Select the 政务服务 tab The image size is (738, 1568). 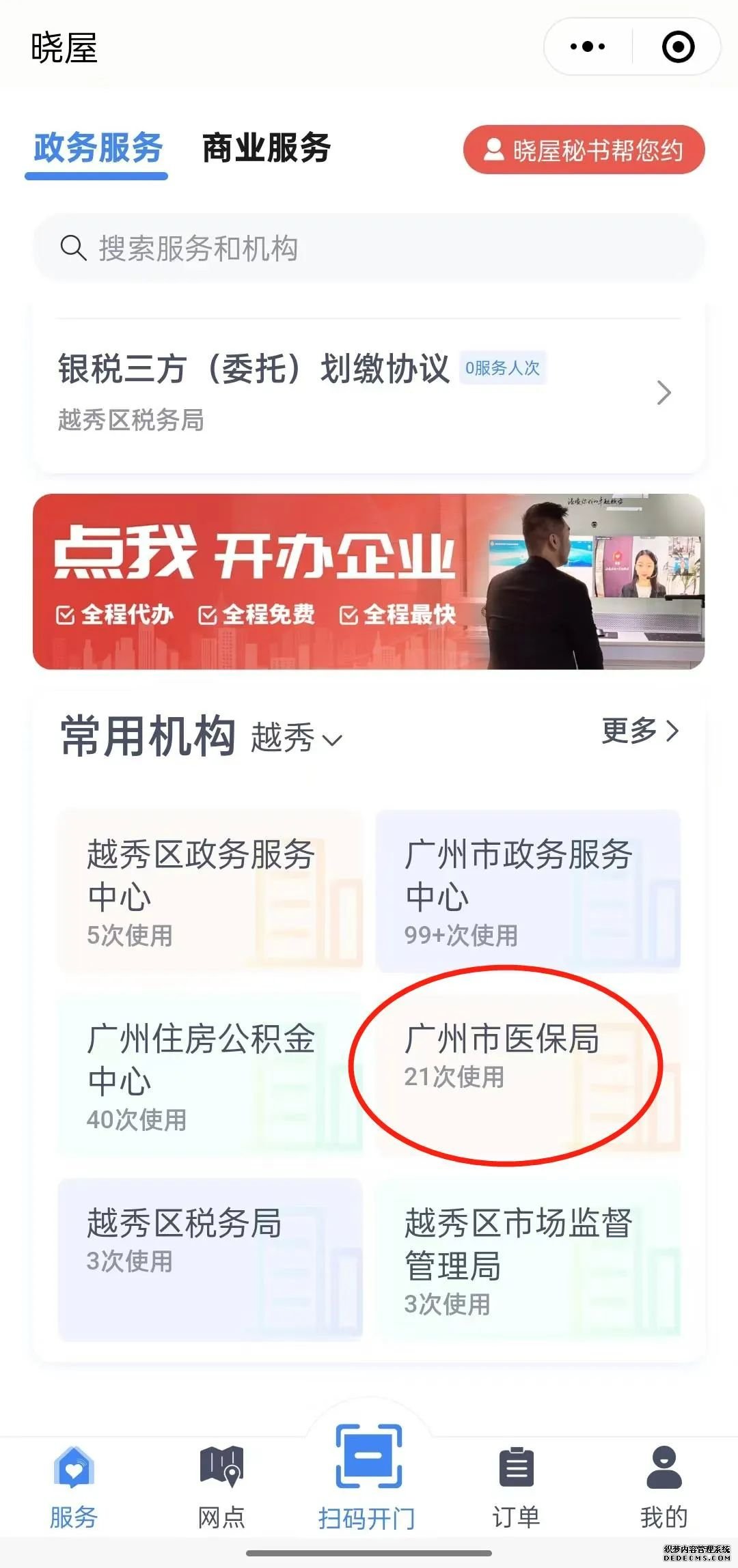[98, 149]
